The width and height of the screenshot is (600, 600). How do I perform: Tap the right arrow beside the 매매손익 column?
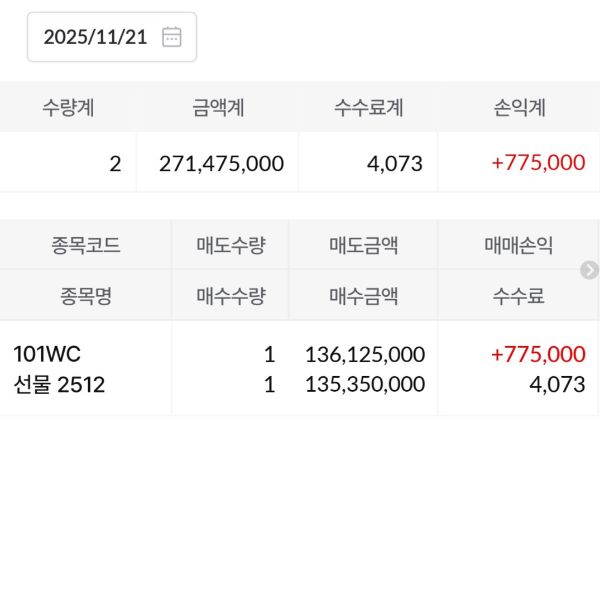click(x=590, y=270)
